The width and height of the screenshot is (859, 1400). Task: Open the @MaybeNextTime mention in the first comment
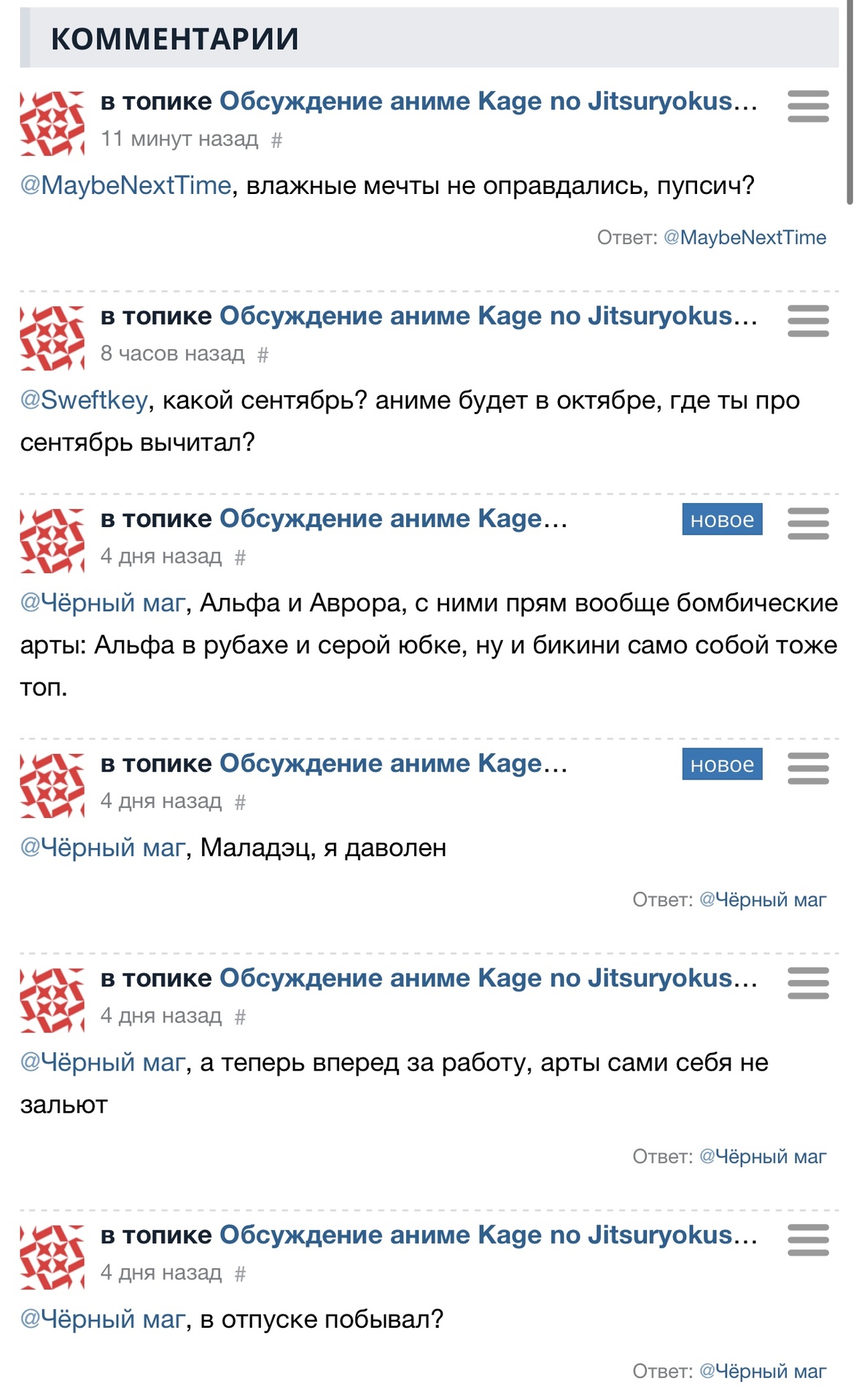point(125,185)
